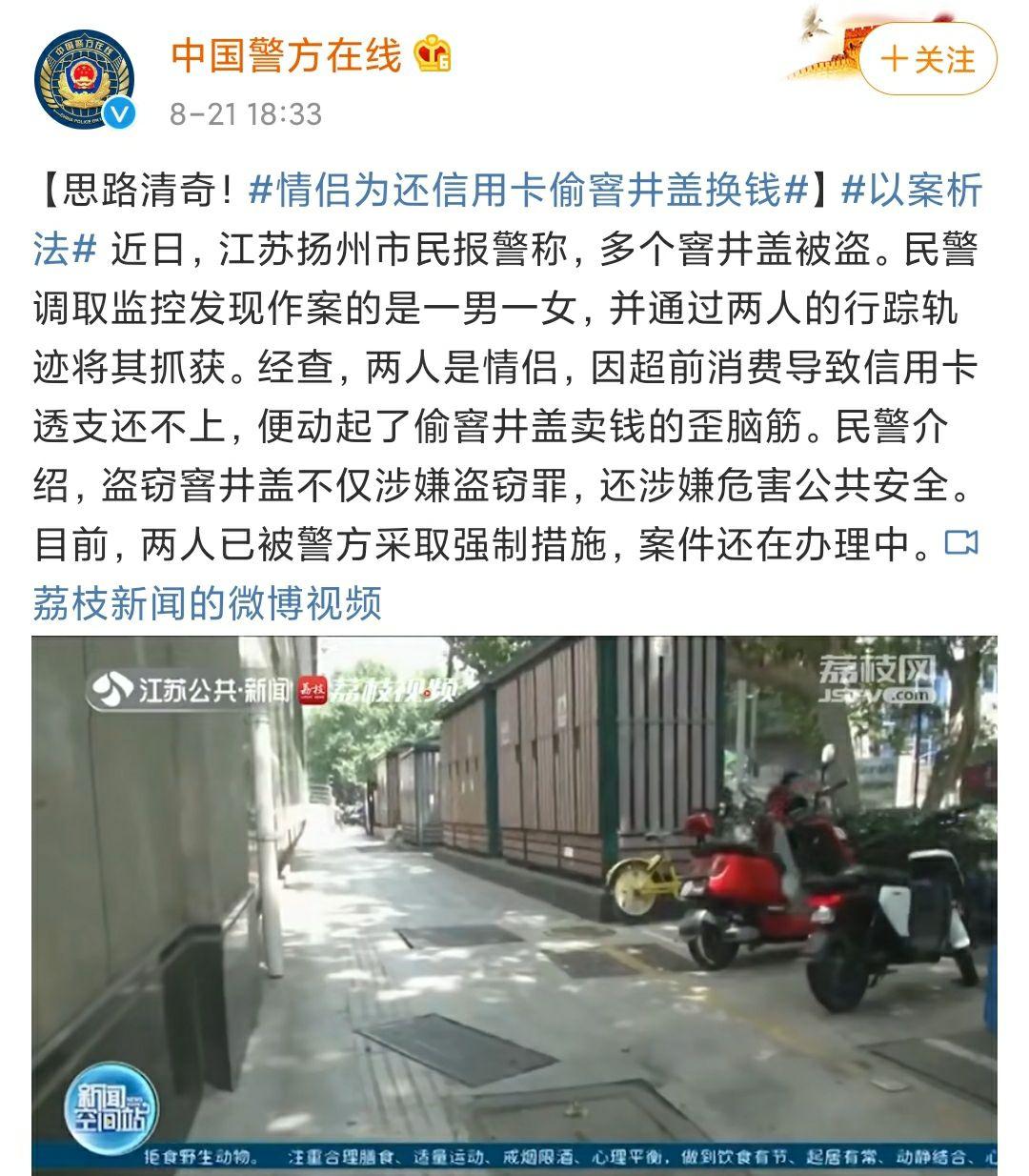Viewport: 1029px width, 1176px height.
Task: Open the 荔枝新闻的微博视频 link
Action: click(x=208, y=602)
